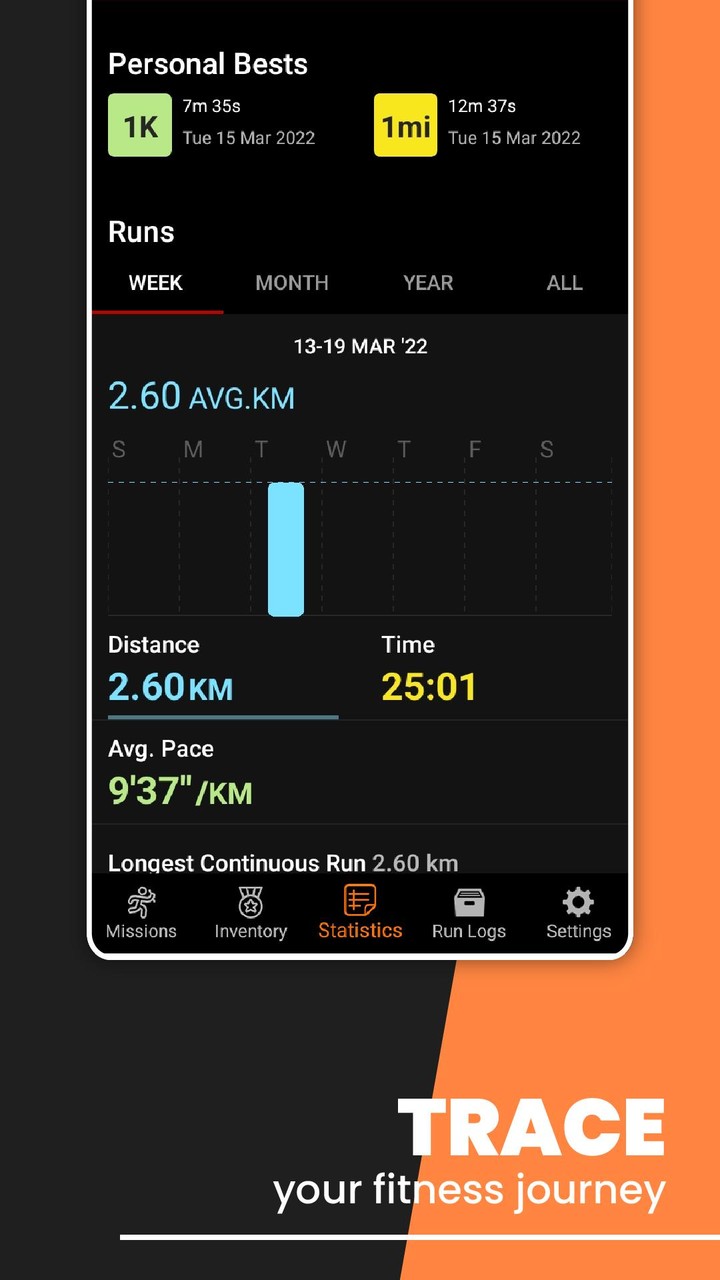Select the WEEK view
The width and height of the screenshot is (720, 1280).
point(156,283)
